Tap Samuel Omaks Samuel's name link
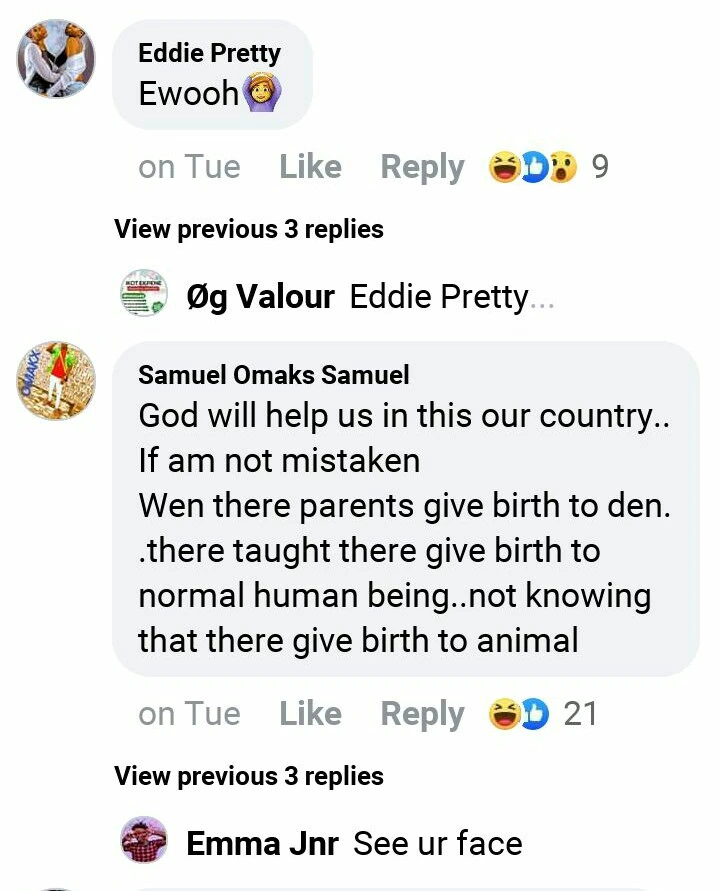 (x=273, y=375)
